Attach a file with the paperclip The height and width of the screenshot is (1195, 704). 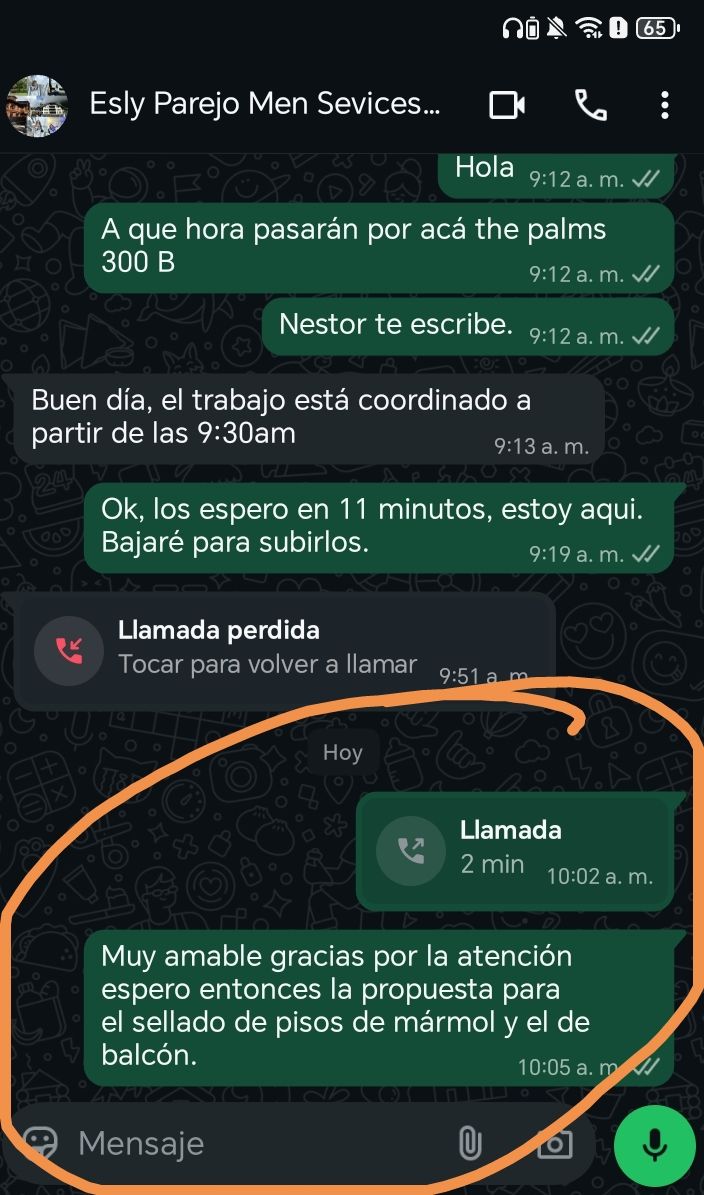(x=469, y=1143)
